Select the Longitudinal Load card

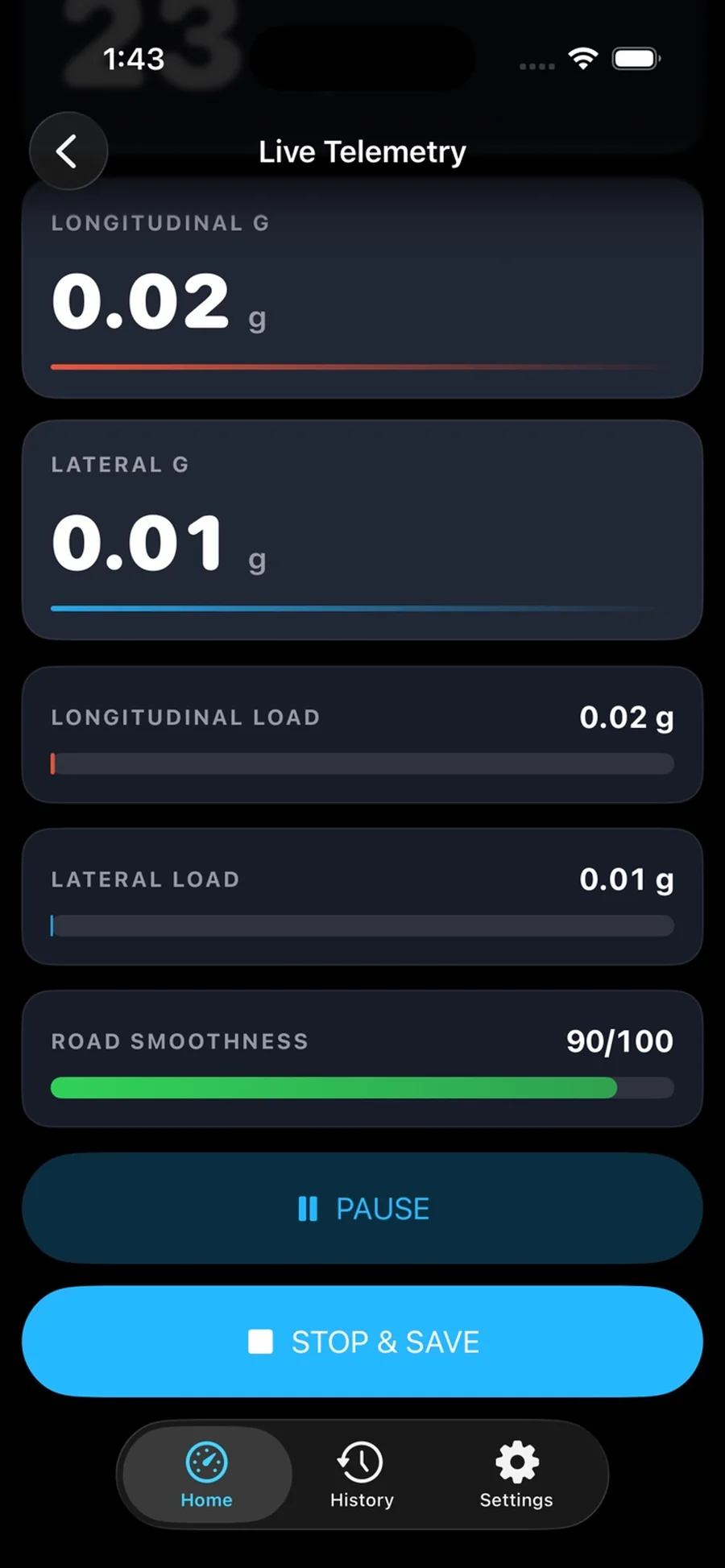(362, 734)
